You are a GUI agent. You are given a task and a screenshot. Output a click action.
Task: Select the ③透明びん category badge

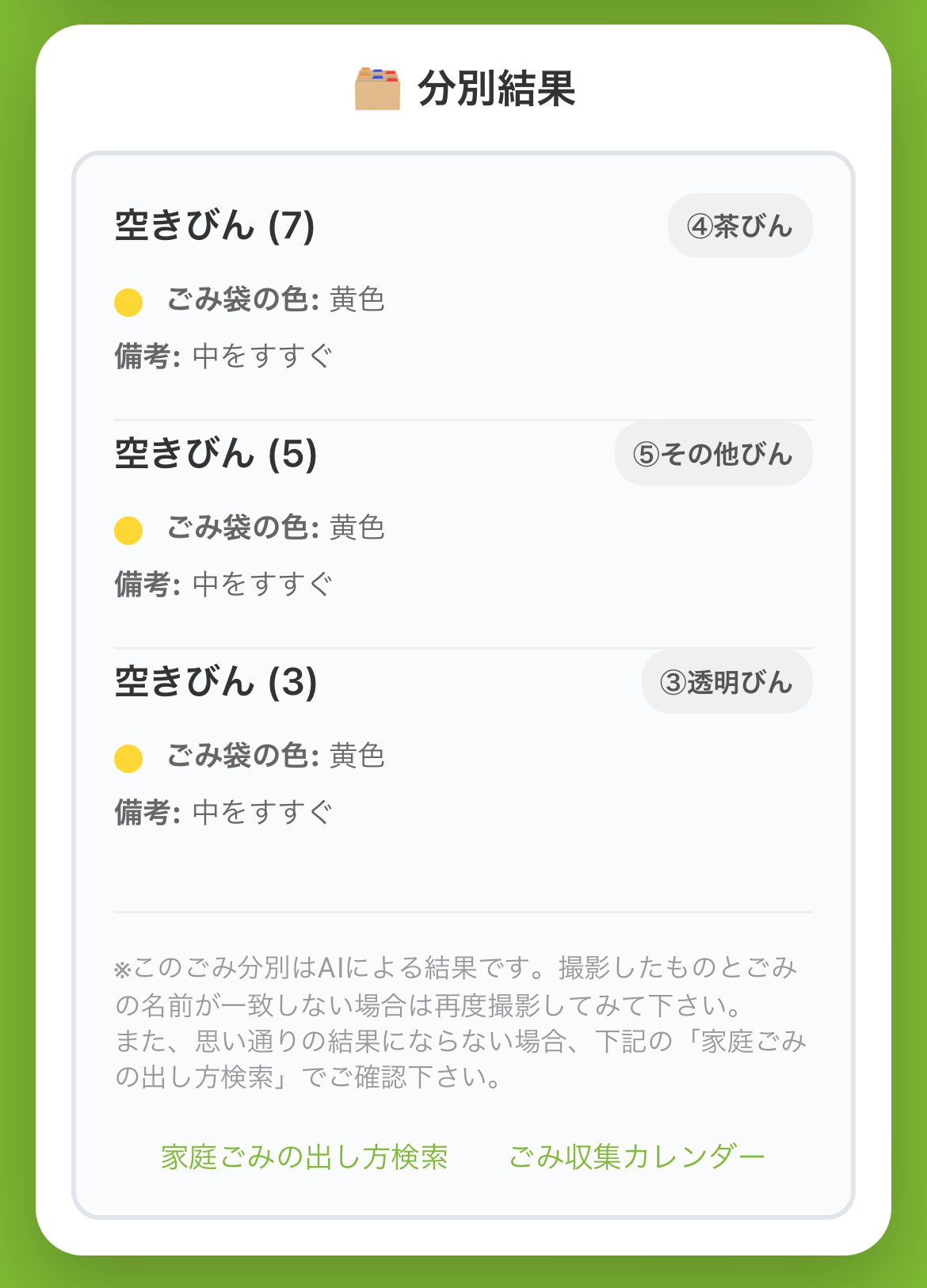727,681
